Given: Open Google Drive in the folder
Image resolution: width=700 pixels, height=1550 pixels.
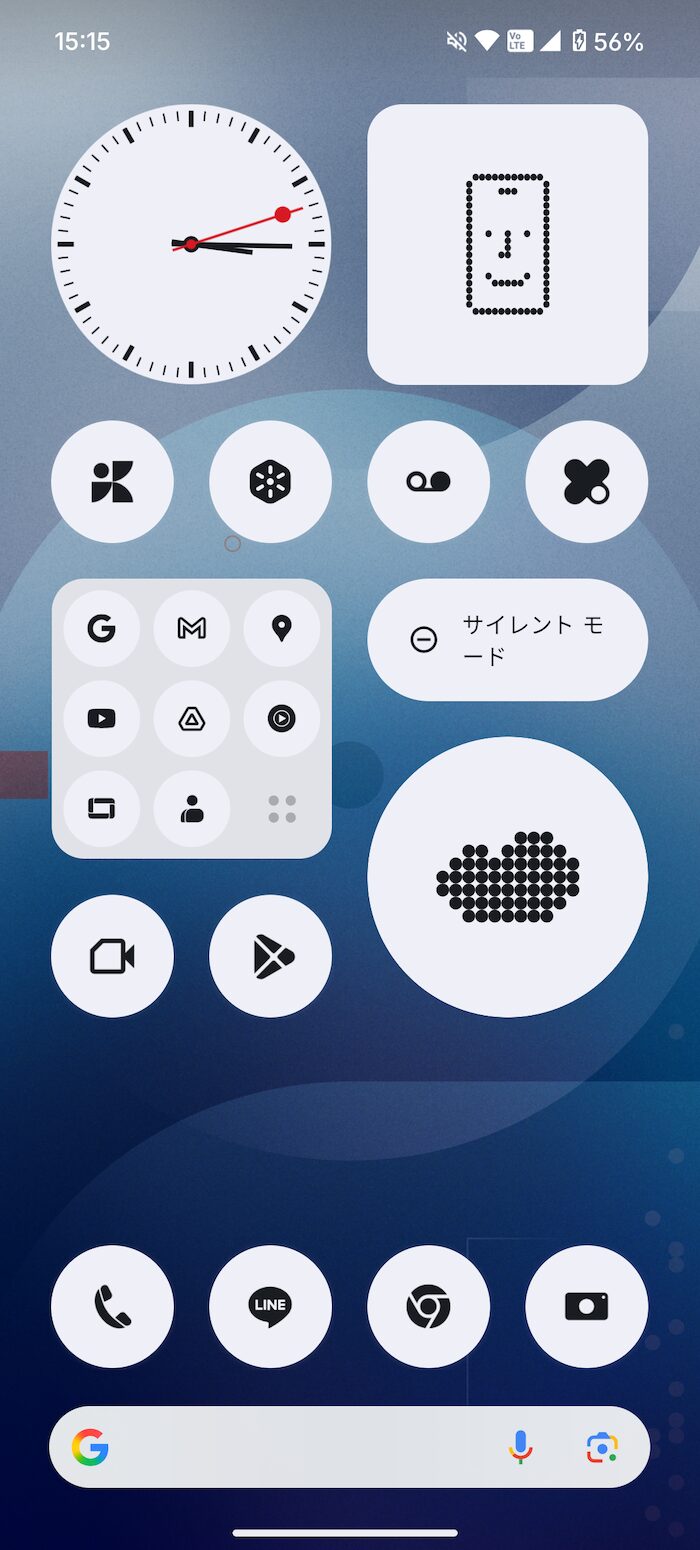Looking at the screenshot, I should tap(191, 718).
